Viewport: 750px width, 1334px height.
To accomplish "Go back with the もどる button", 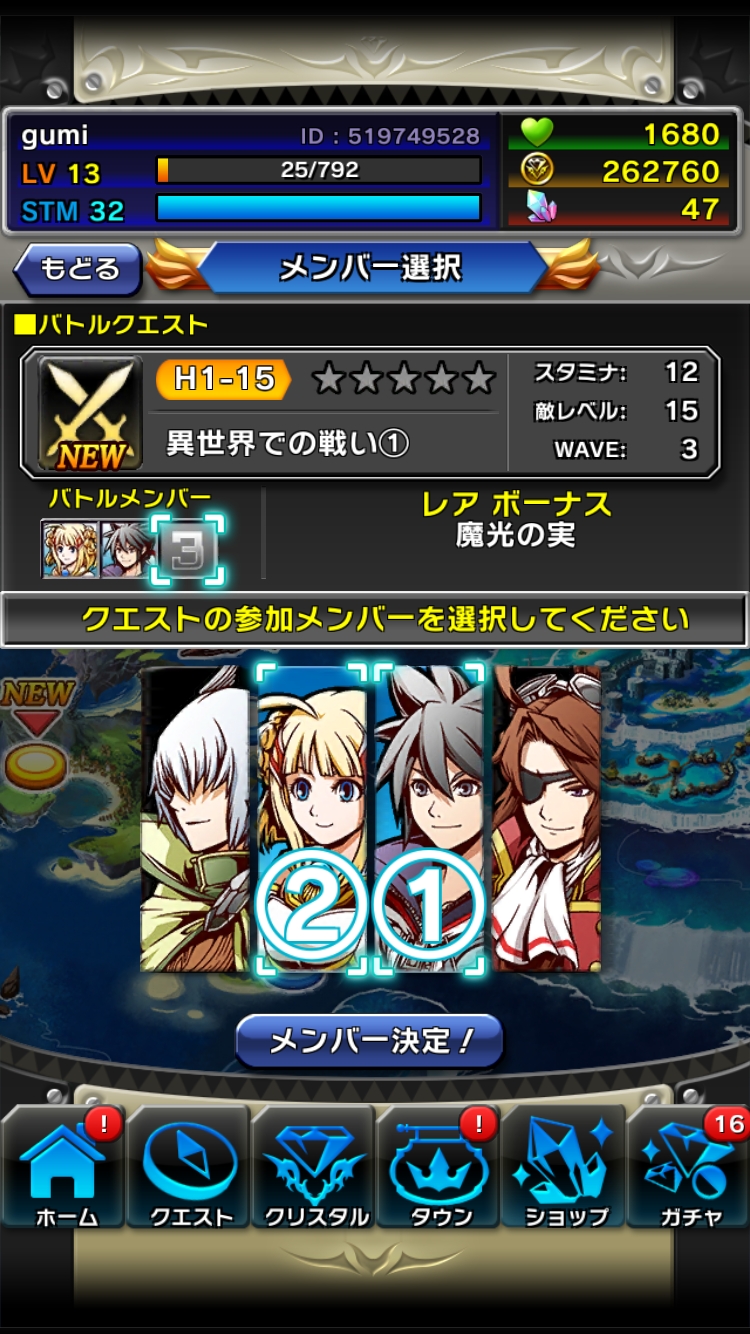I will (x=78, y=269).
